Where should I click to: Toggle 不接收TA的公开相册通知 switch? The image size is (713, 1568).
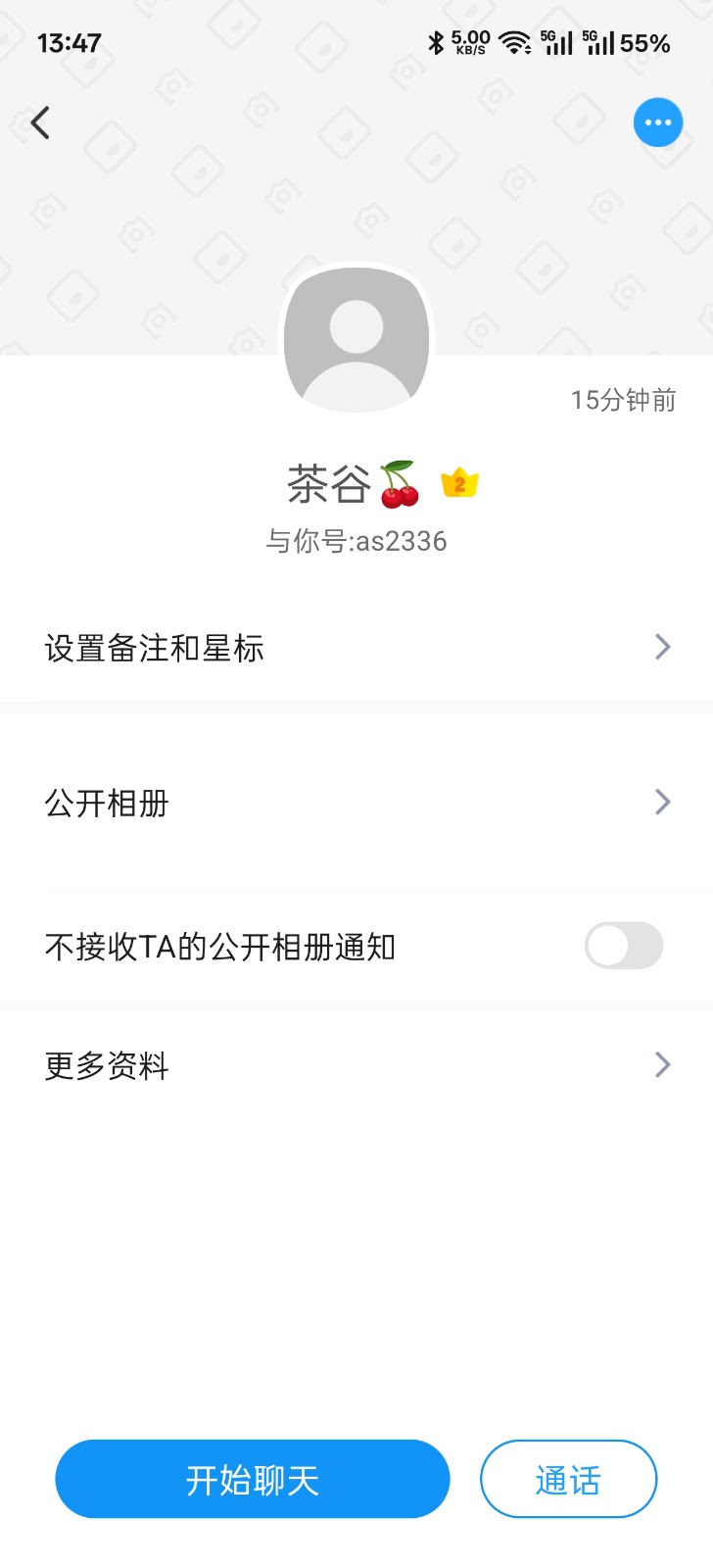(x=623, y=947)
